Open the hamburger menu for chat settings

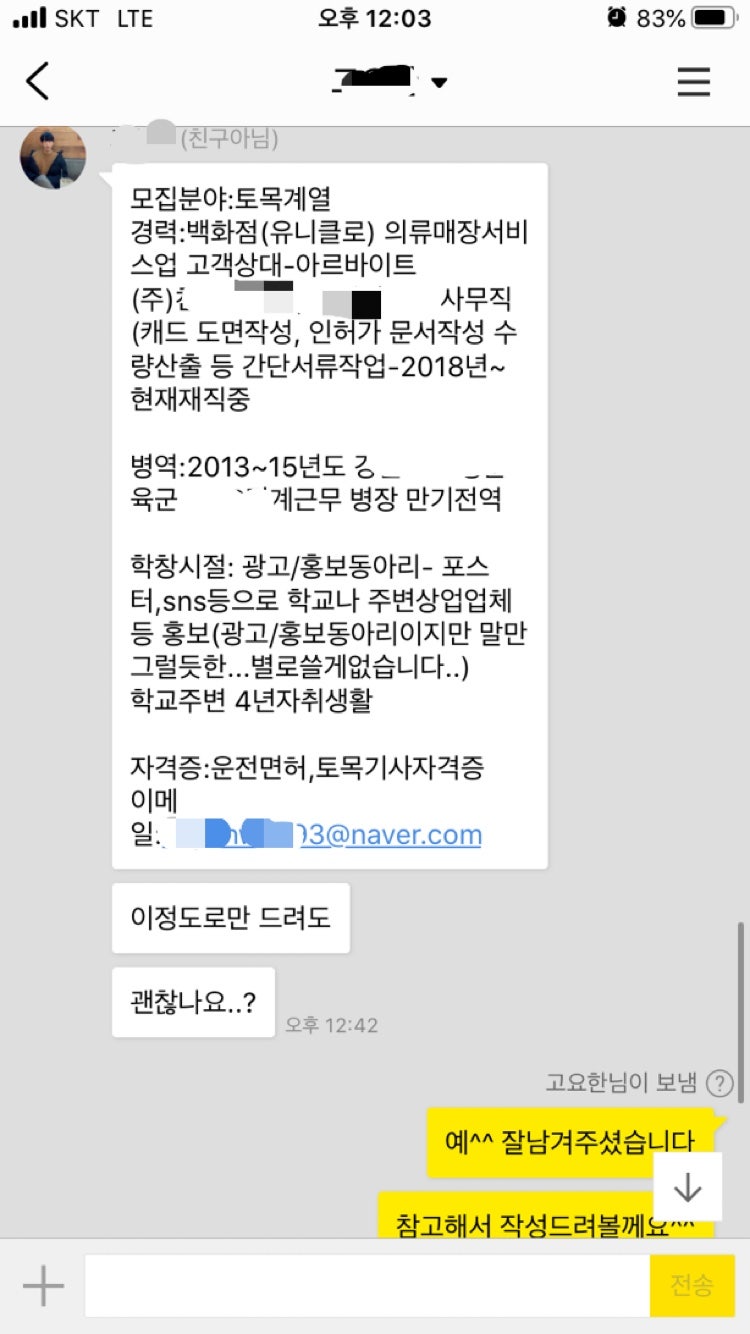pos(693,81)
